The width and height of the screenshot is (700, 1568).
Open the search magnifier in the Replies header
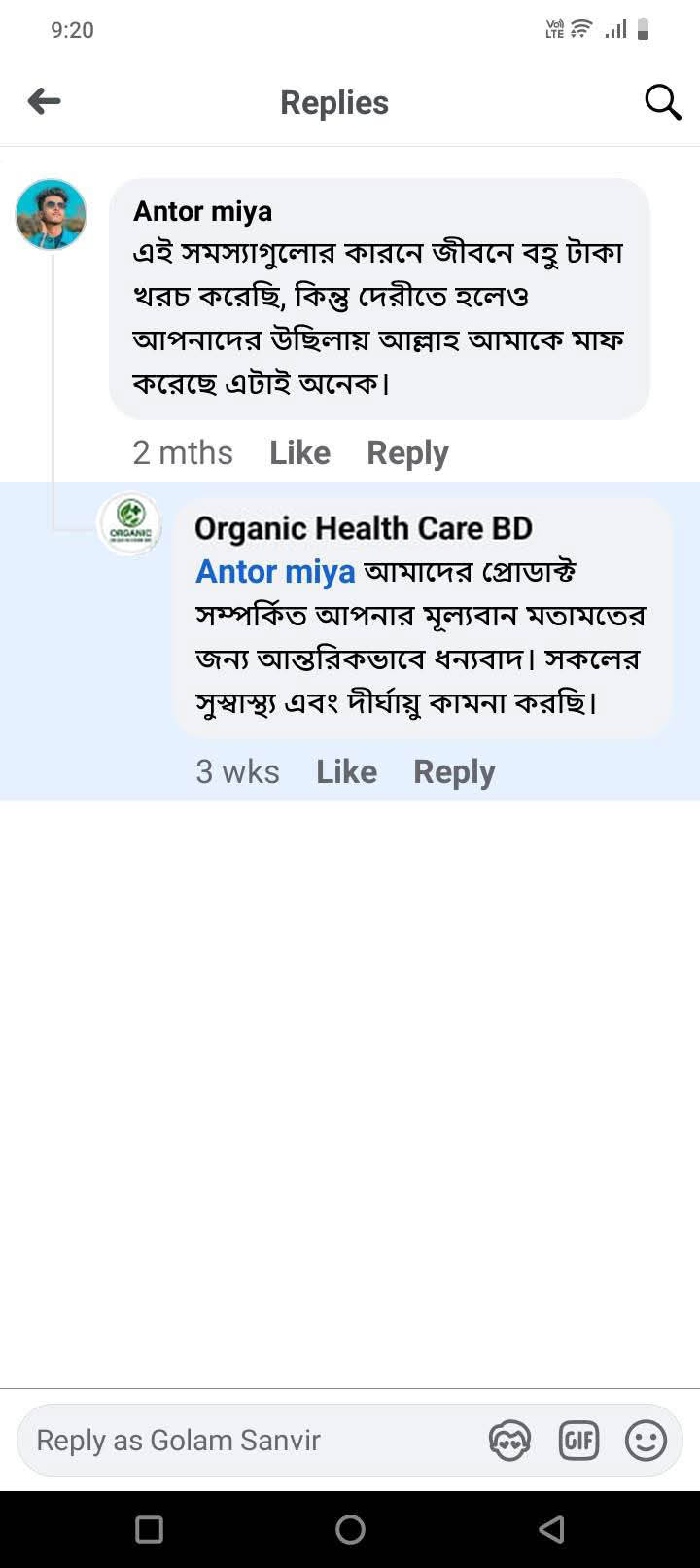(662, 101)
